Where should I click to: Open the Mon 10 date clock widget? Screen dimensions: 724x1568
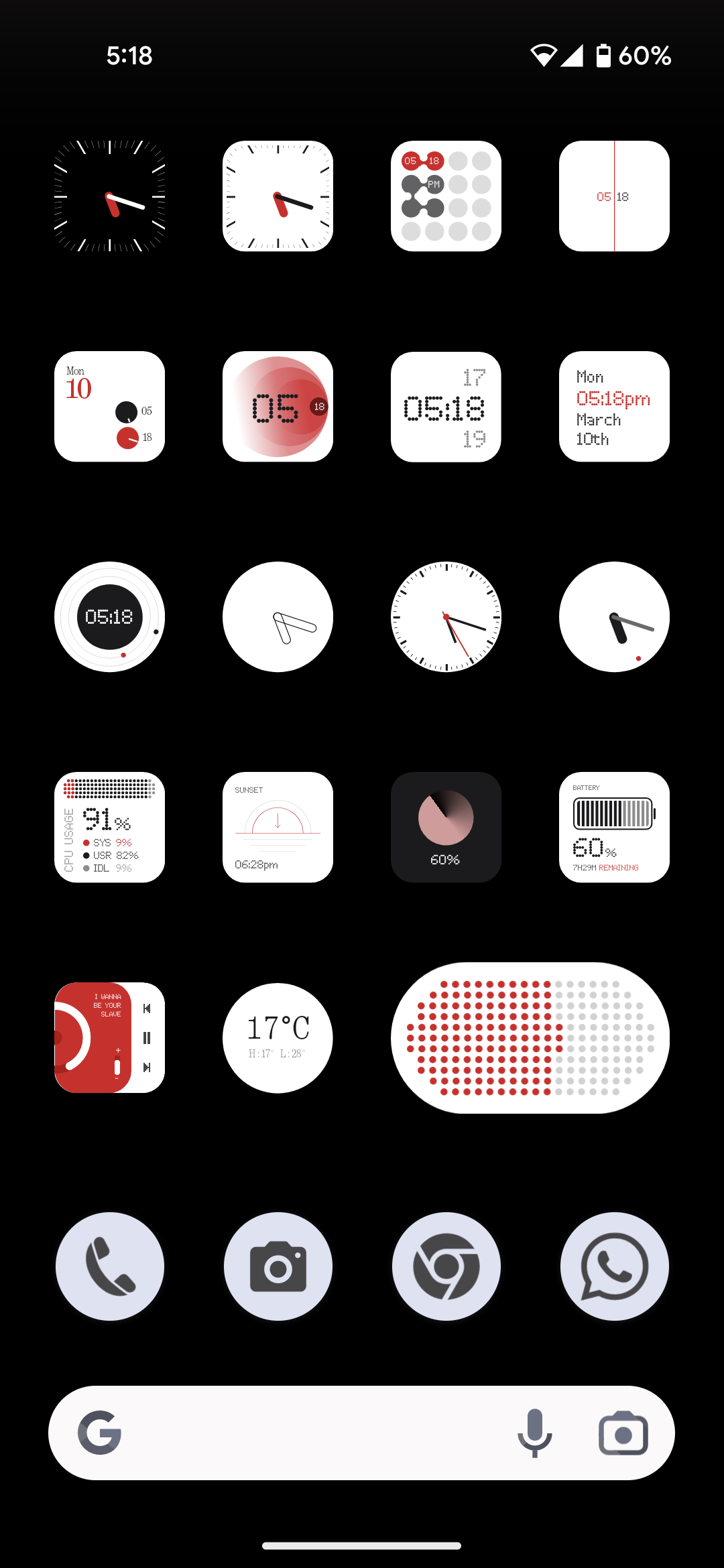pos(109,406)
